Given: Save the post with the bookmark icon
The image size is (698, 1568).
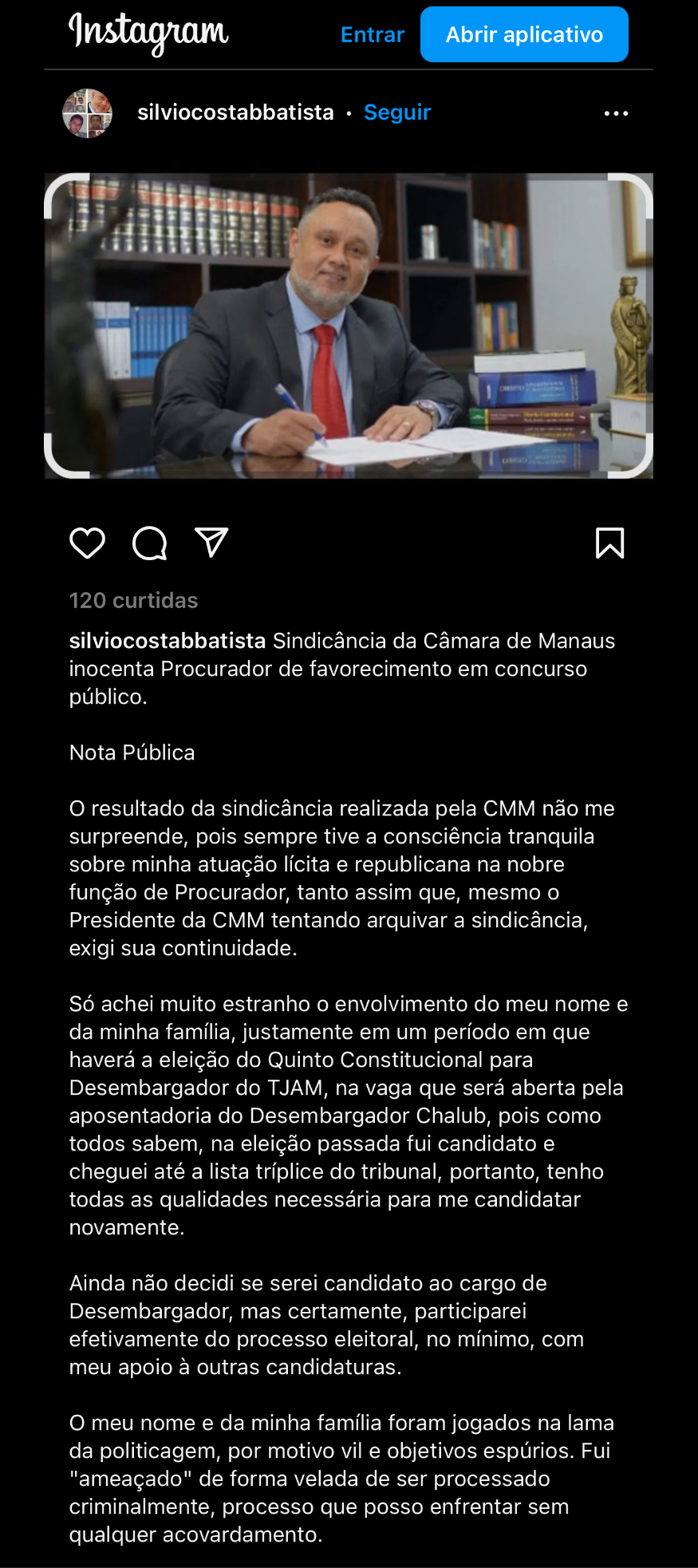Looking at the screenshot, I should tap(609, 543).
